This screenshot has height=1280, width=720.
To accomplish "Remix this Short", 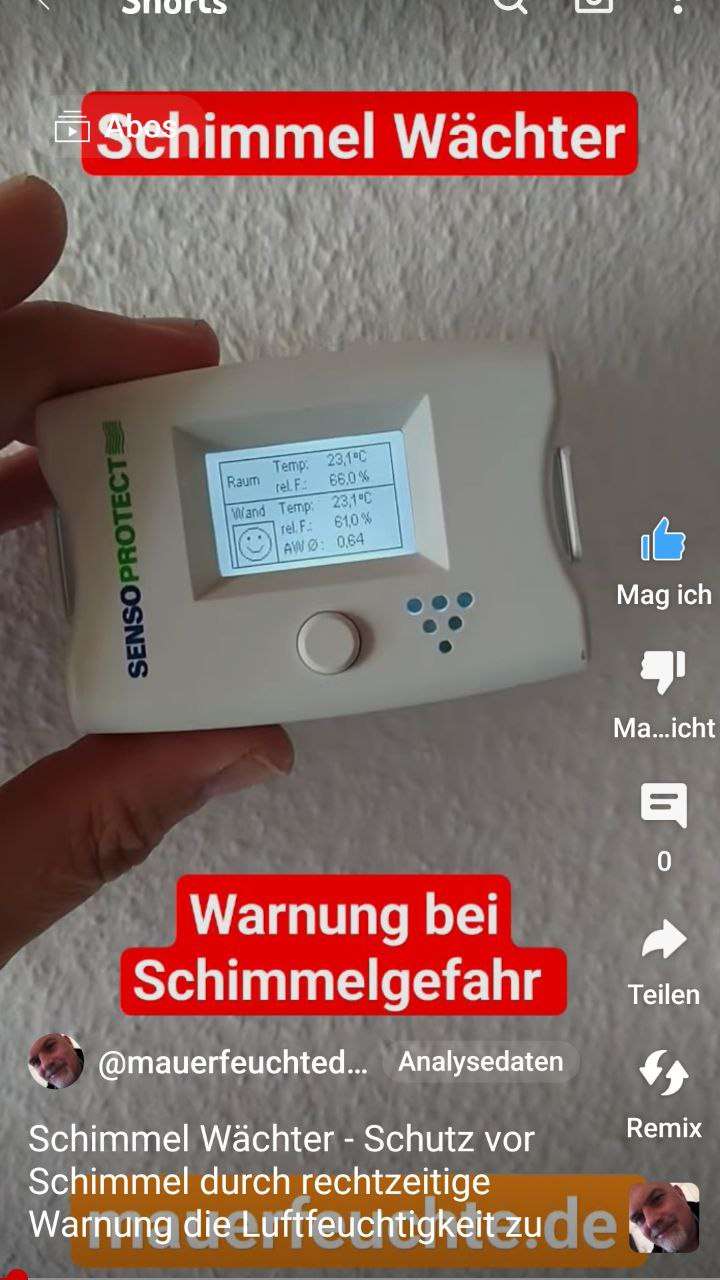I will pyautogui.click(x=663, y=1076).
